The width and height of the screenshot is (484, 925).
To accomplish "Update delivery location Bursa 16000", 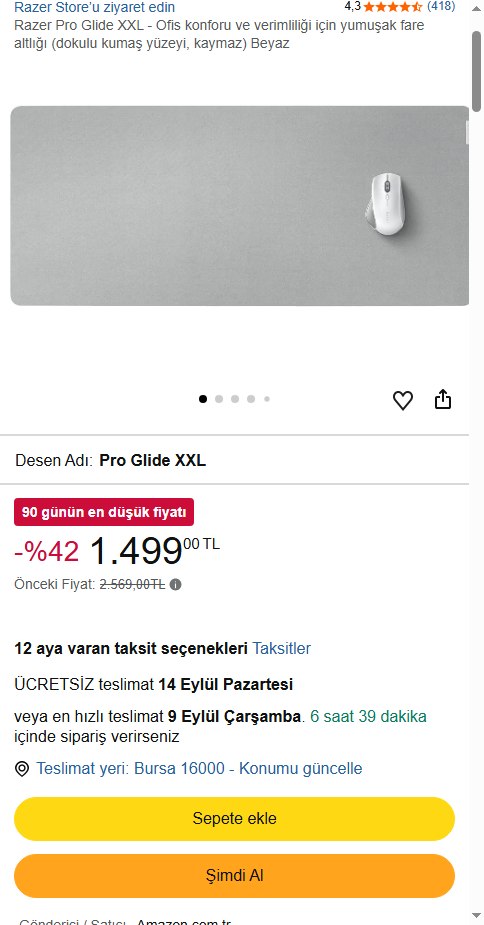I will point(199,769).
